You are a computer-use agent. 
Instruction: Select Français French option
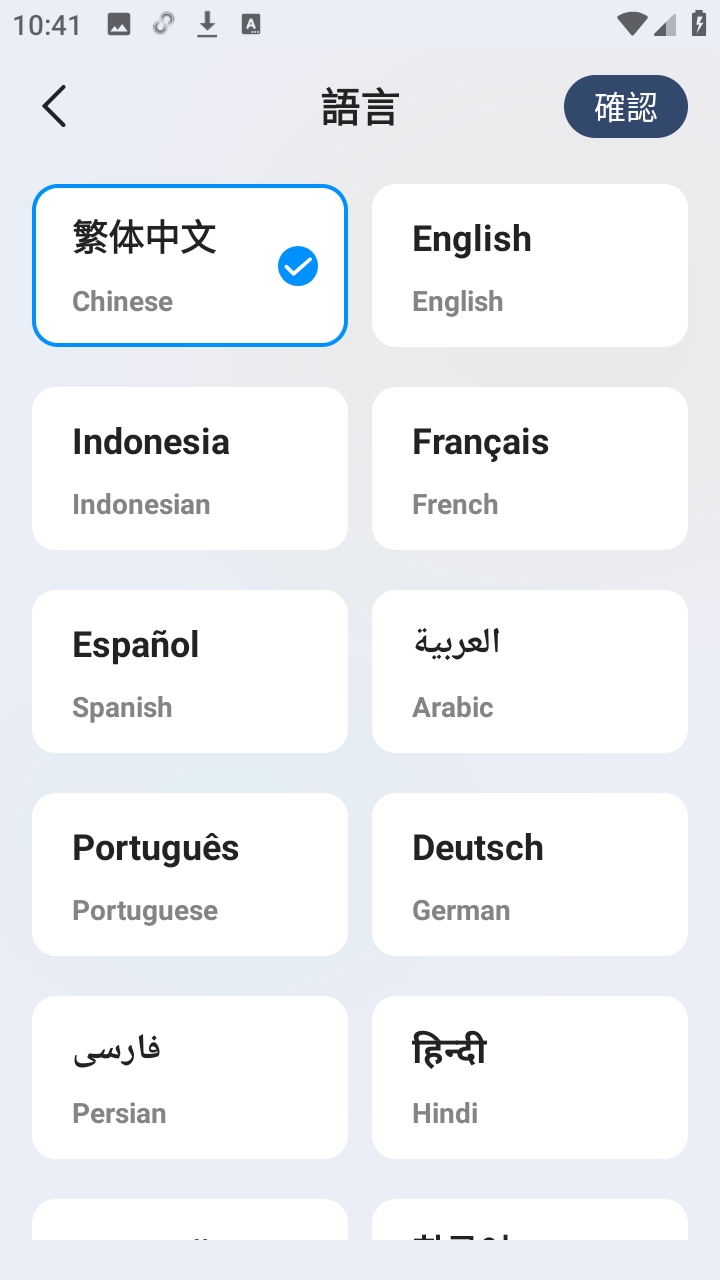tap(529, 469)
